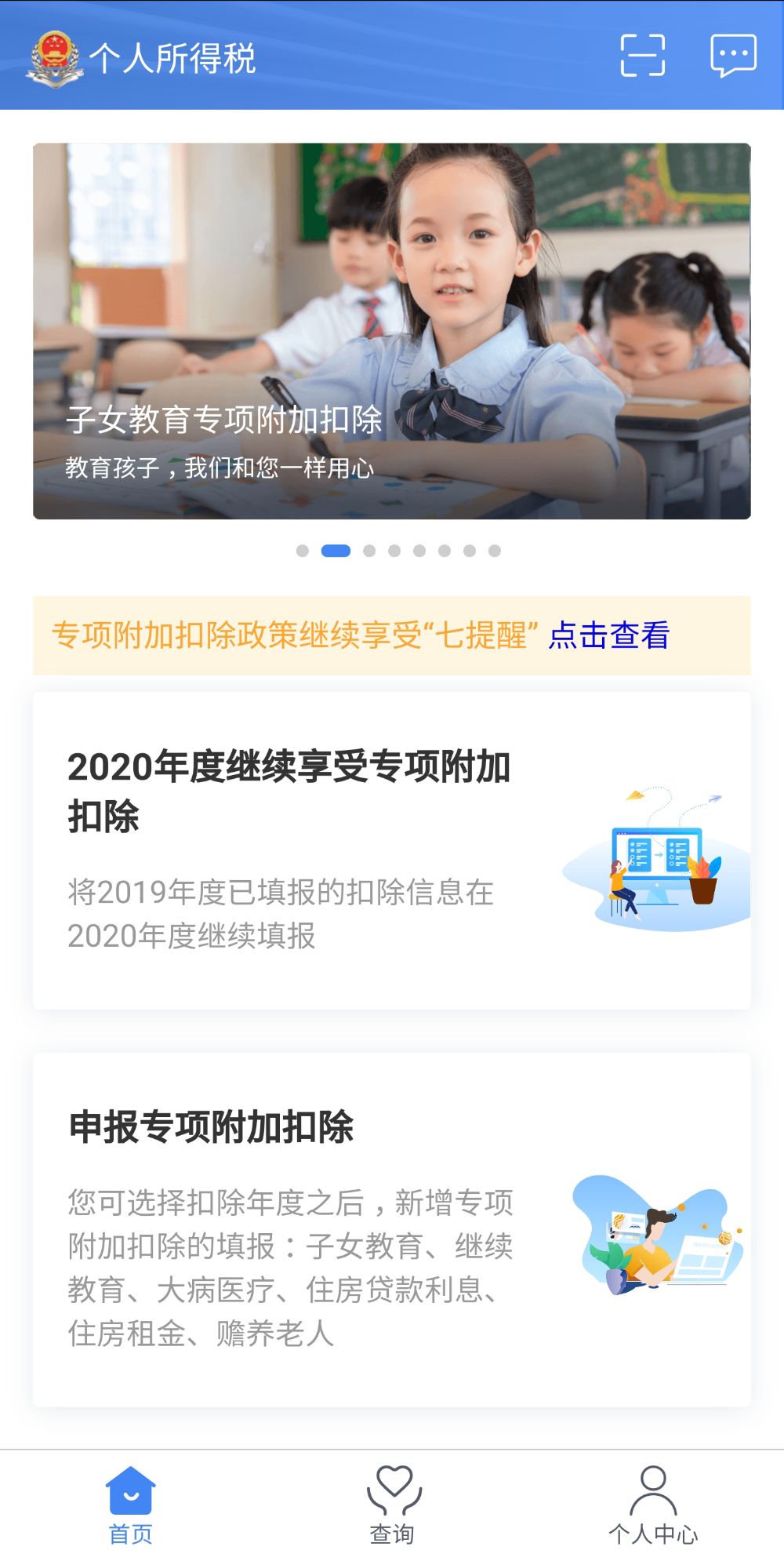
Task: Open the 申报专项附加扣除 card
Action: tap(391, 1229)
